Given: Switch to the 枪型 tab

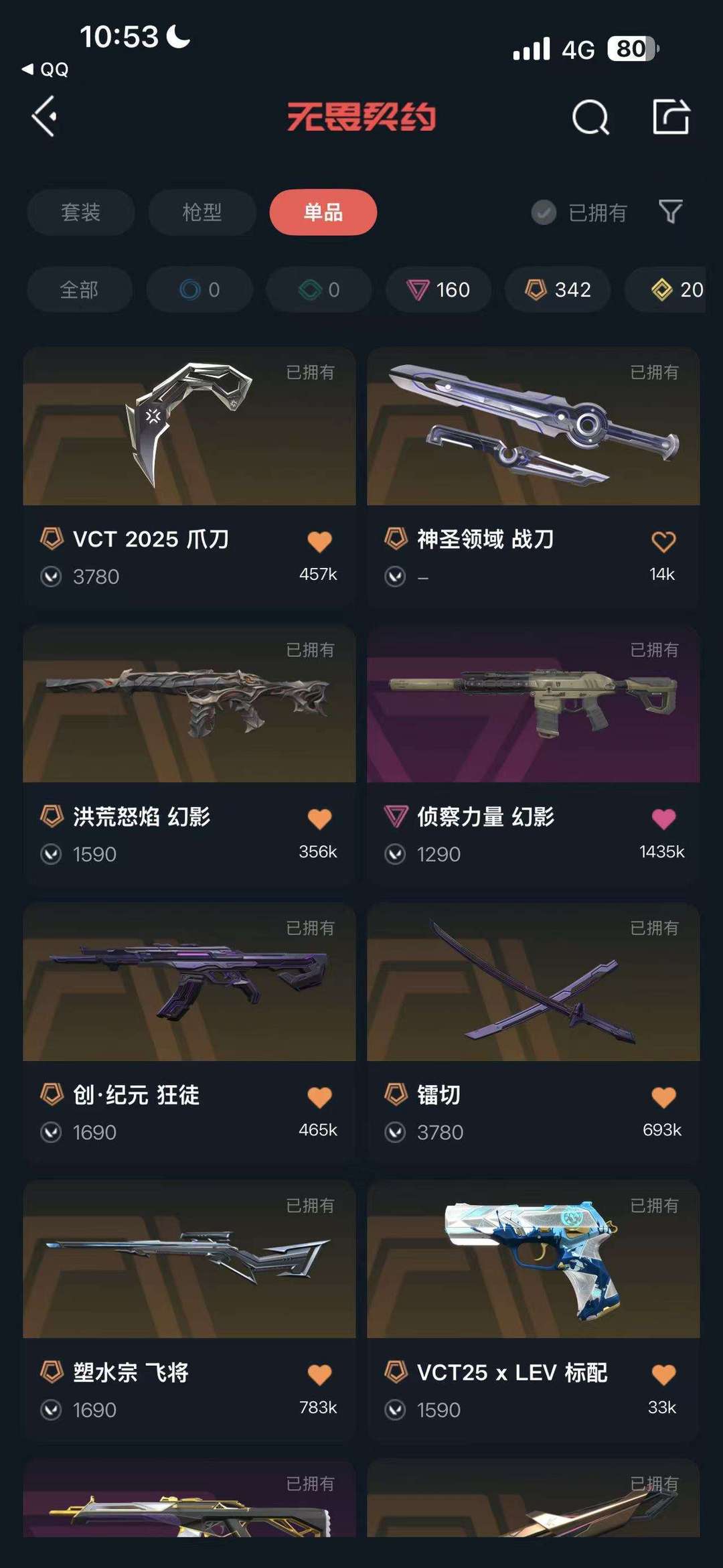Looking at the screenshot, I should 202,212.
